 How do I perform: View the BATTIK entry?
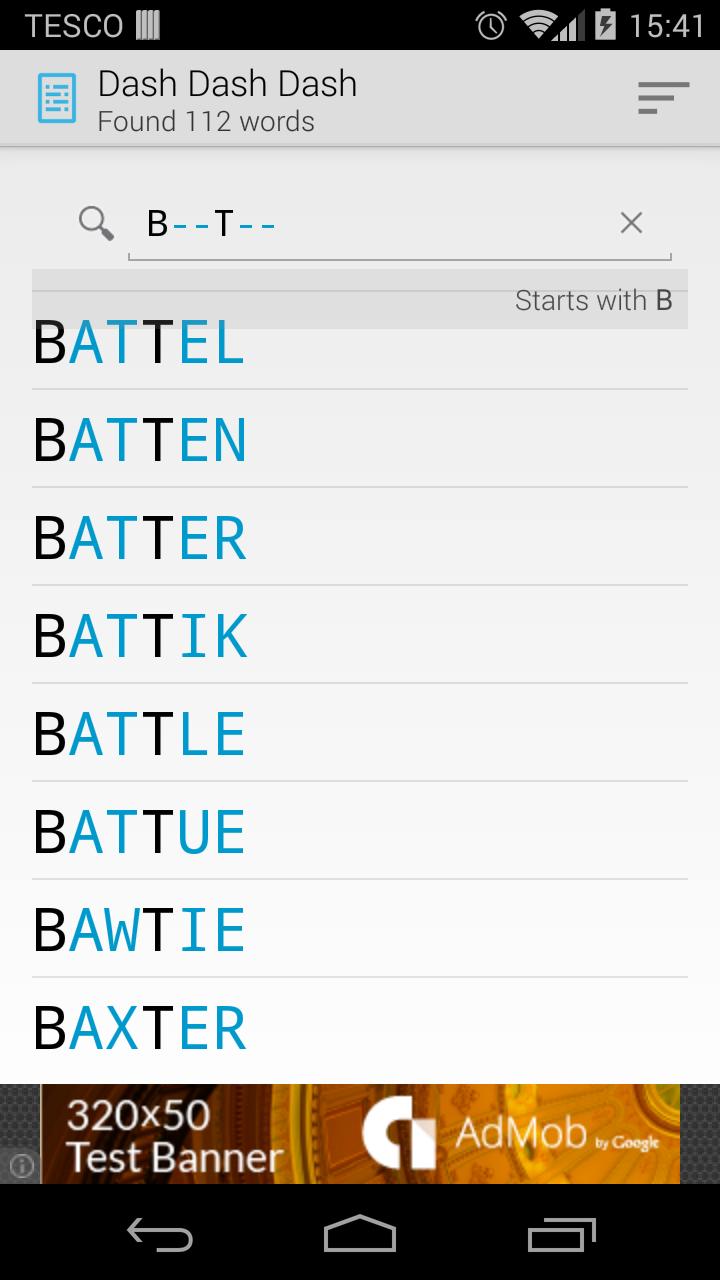(360, 636)
